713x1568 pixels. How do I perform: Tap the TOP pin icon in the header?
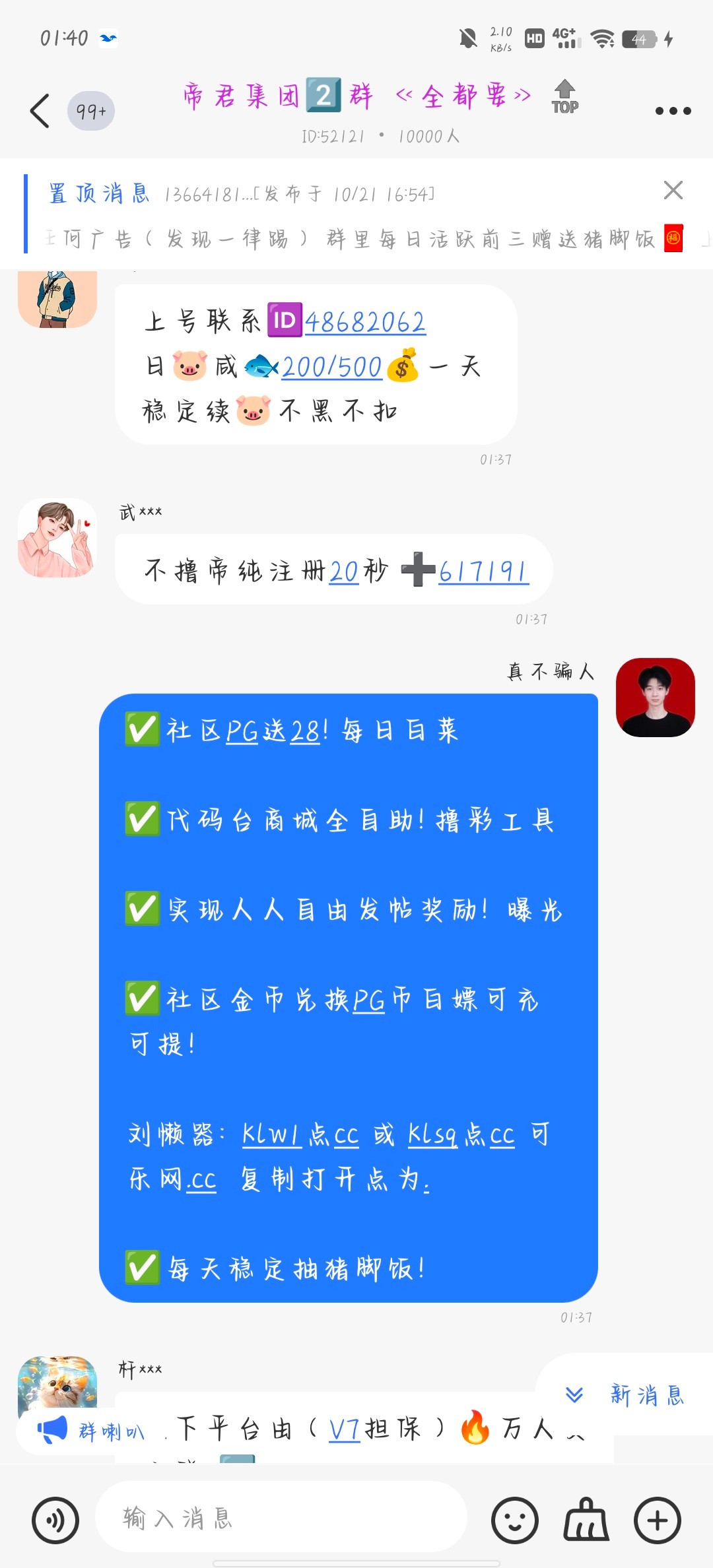point(564,99)
